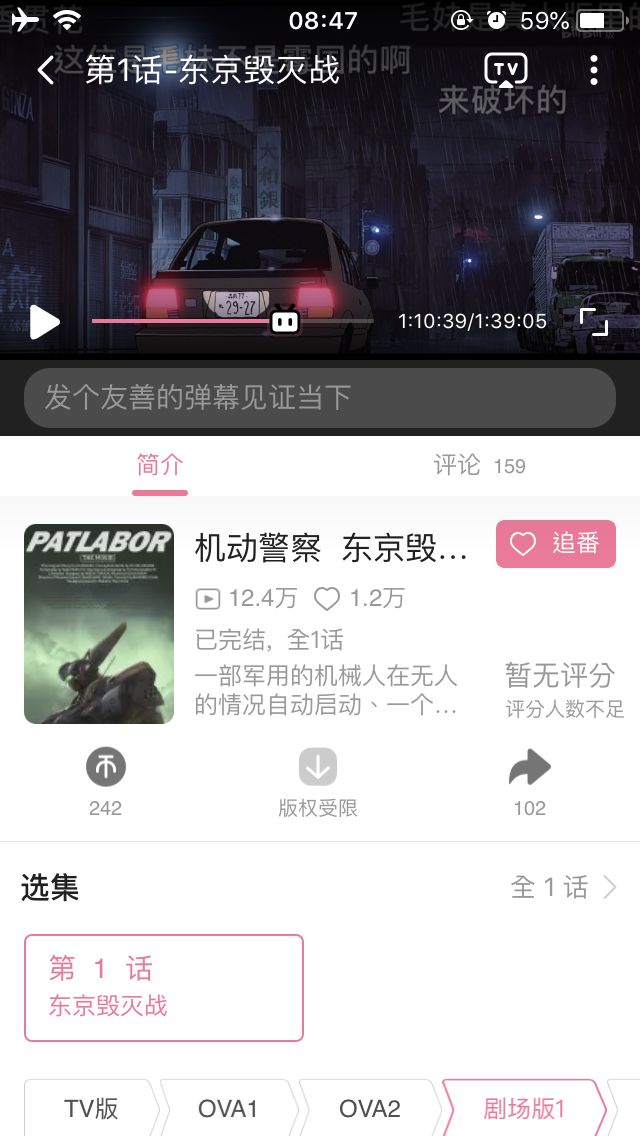
Task: Switch to the TV版 season
Action: click(91, 1108)
